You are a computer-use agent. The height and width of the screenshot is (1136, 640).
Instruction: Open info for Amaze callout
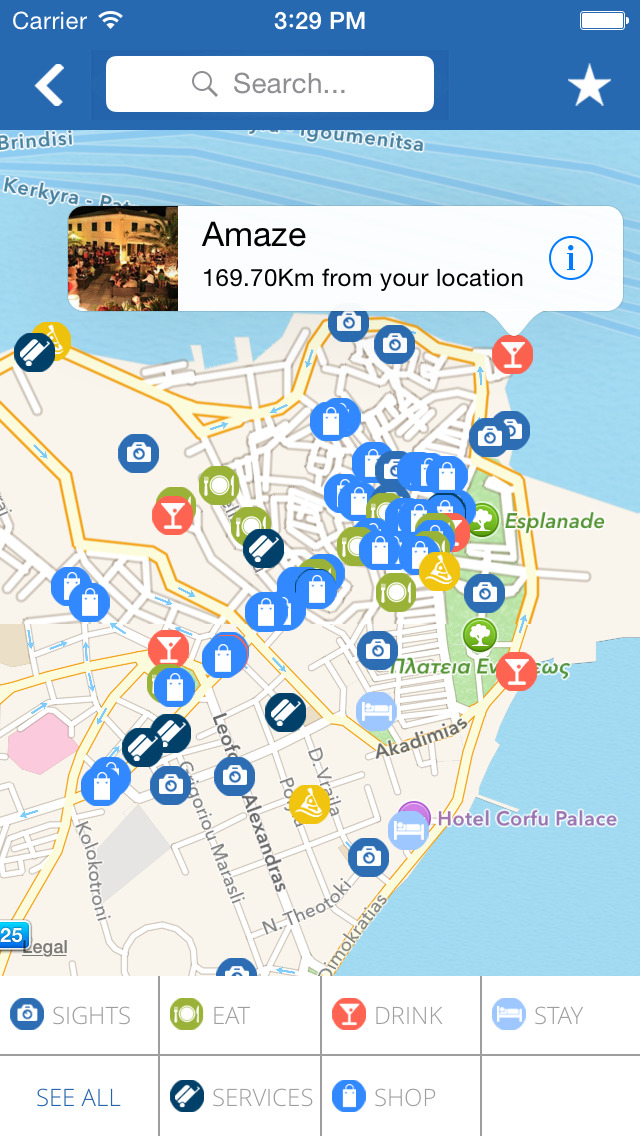click(570, 258)
